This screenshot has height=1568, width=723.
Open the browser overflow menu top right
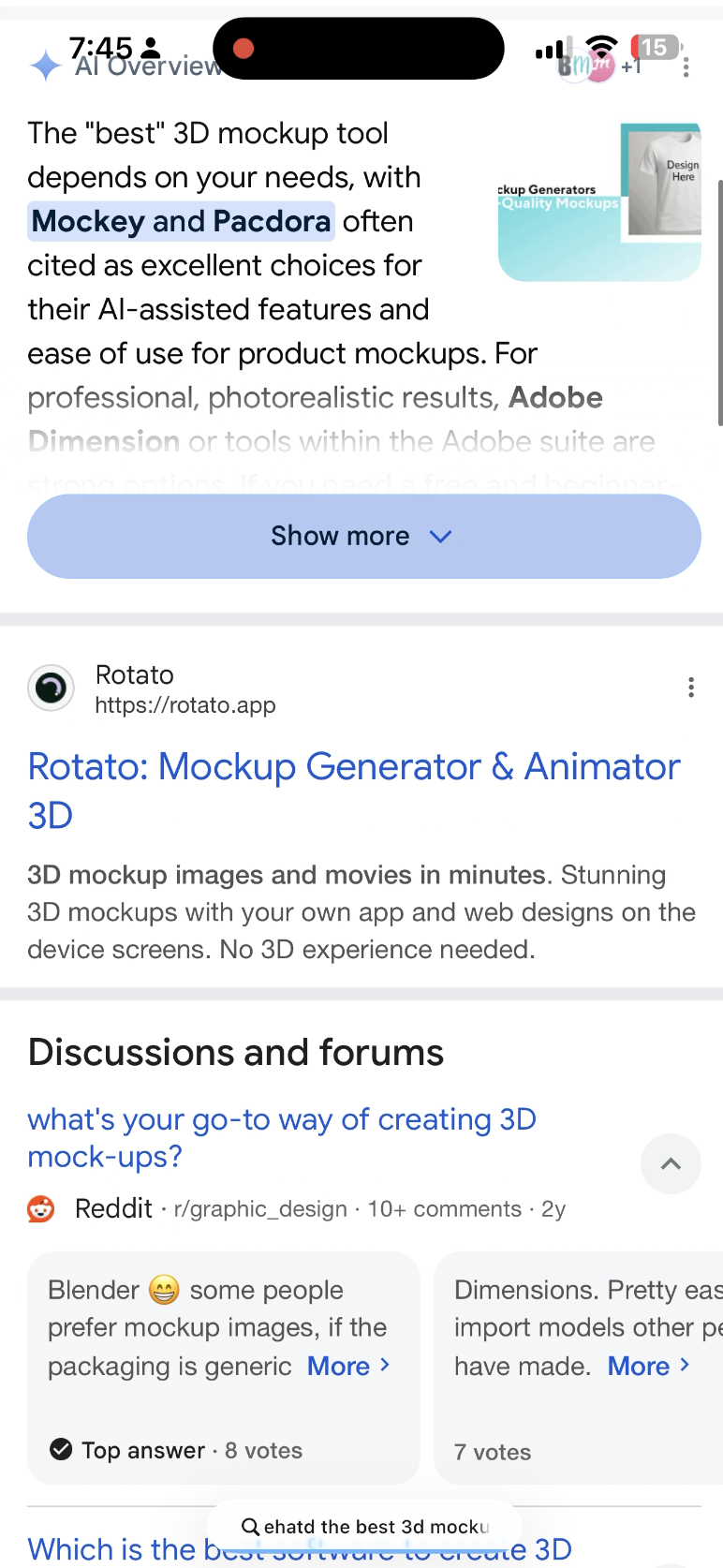686,67
